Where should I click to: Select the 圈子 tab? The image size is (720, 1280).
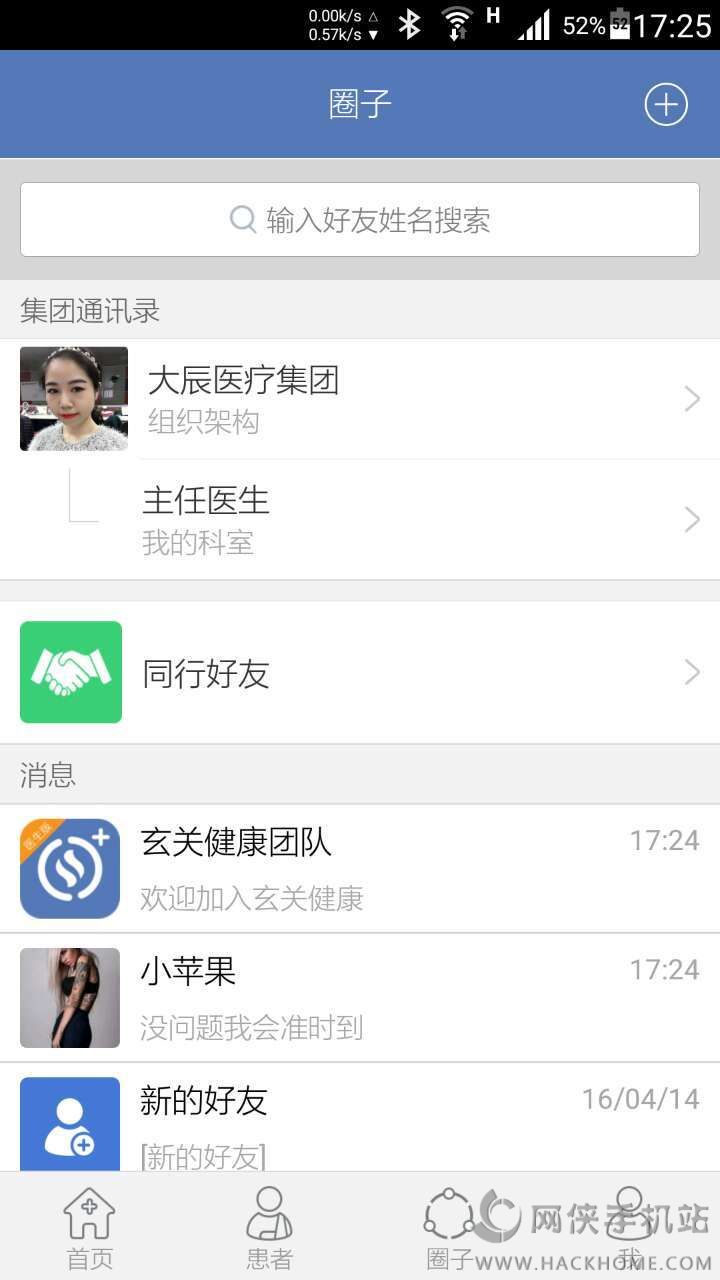click(x=449, y=1228)
